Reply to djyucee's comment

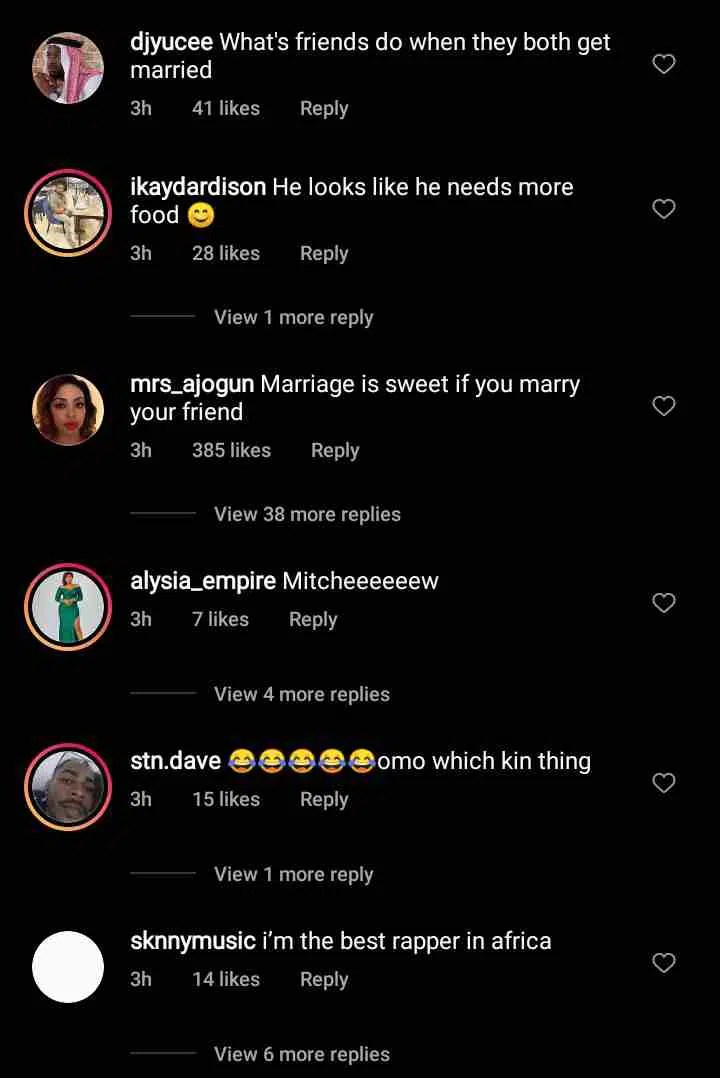324,109
